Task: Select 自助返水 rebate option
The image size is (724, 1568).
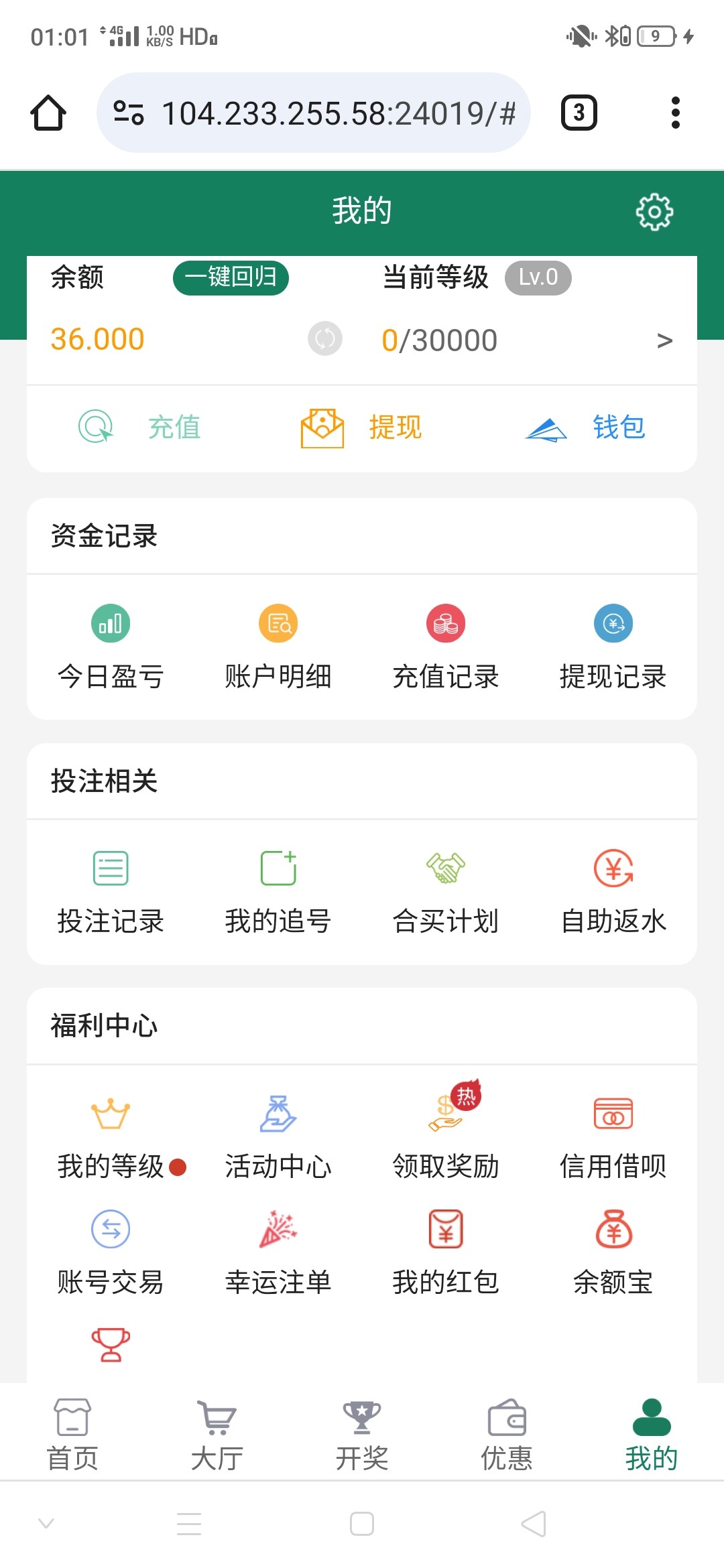Action: click(x=613, y=893)
